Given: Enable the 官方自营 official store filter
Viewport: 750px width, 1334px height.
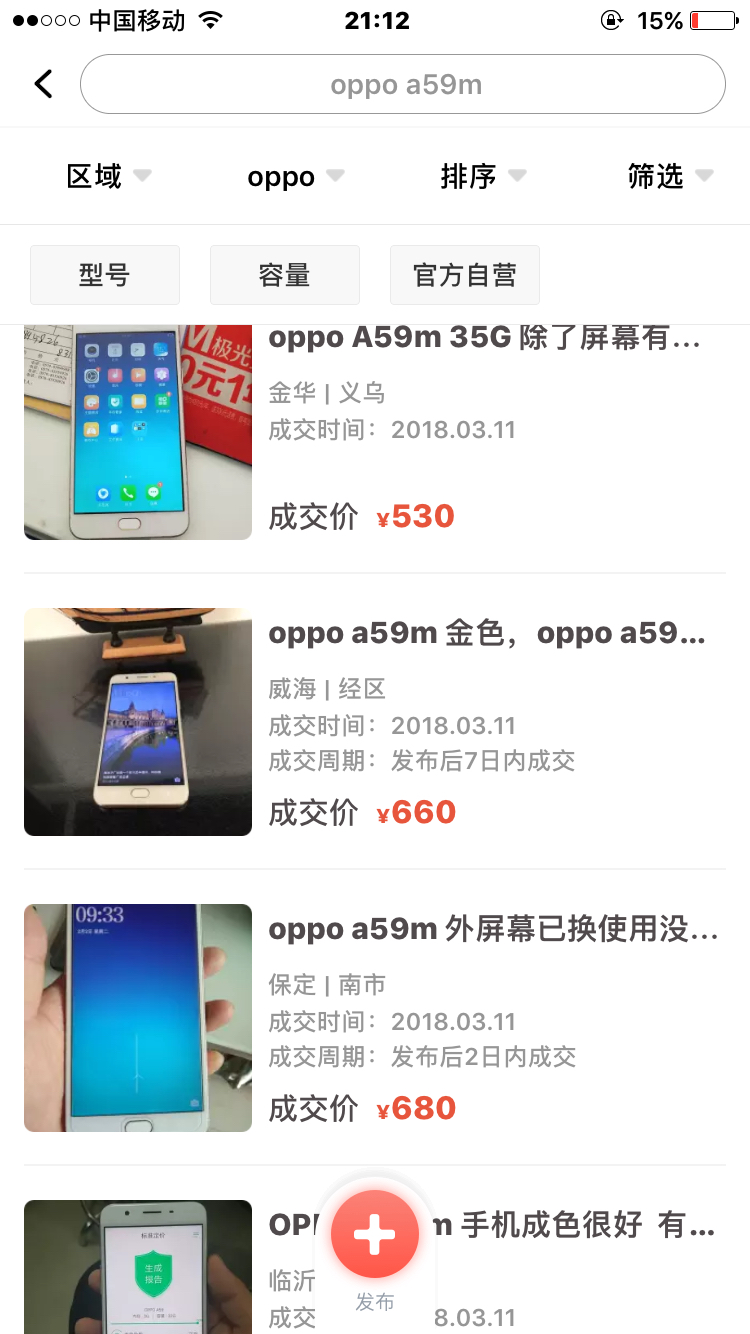Looking at the screenshot, I should tap(464, 274).
